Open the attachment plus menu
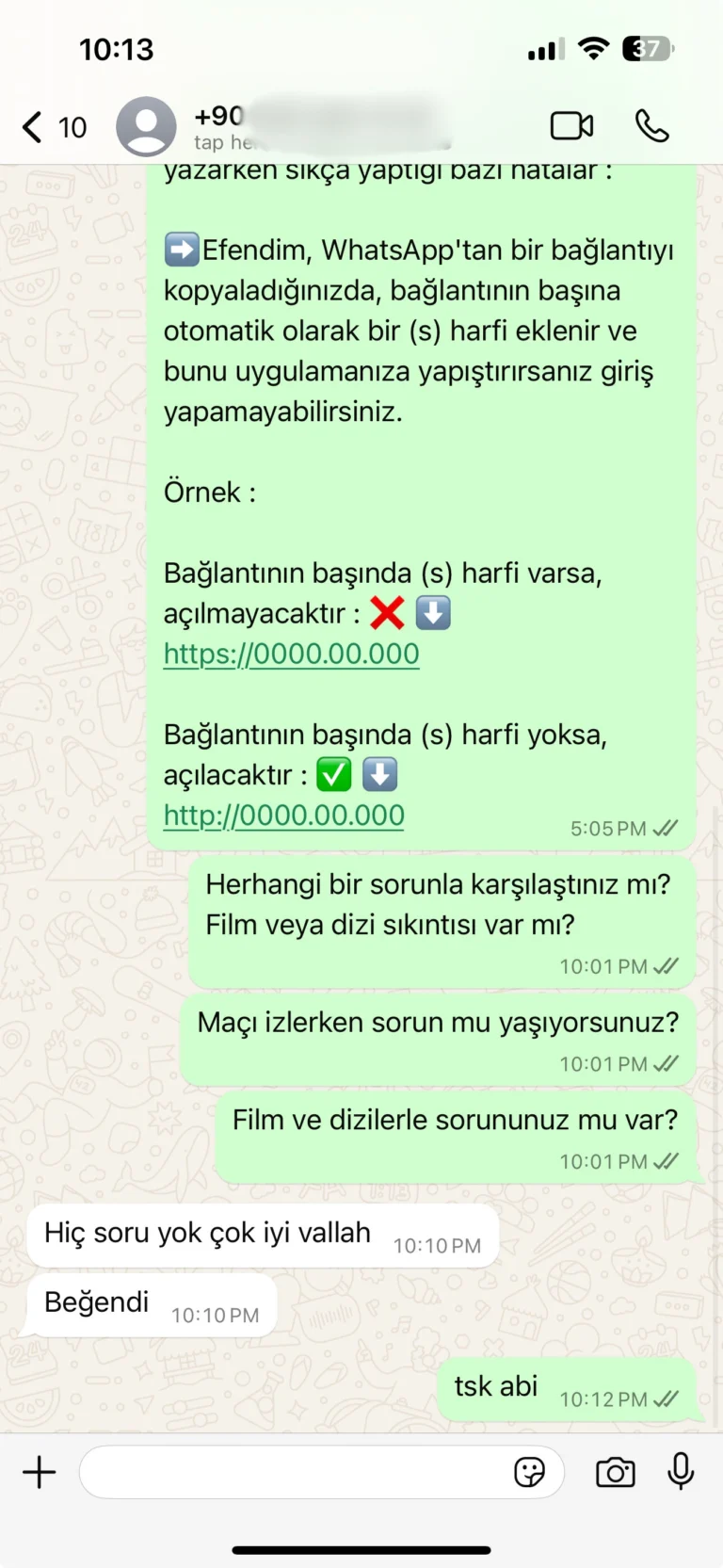Screen dimensions: 723x1568 [x=40, y=1472]
